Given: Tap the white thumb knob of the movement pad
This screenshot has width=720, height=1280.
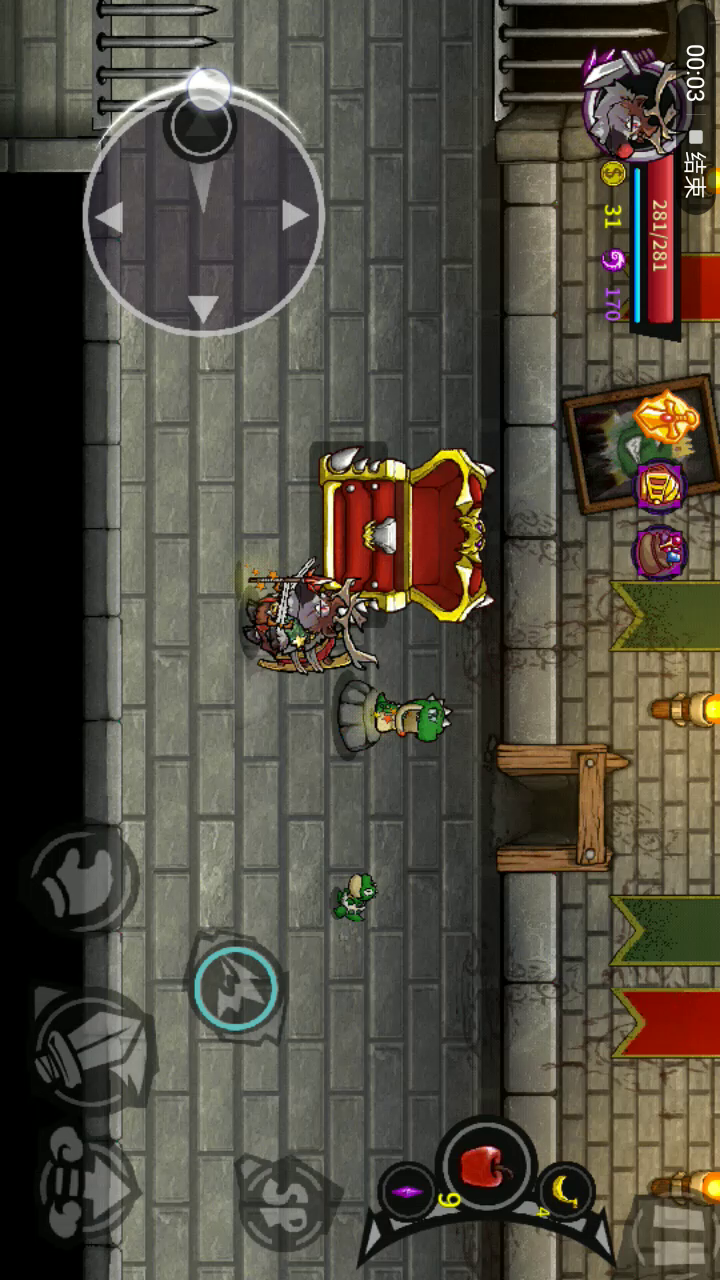Looking at the screenshot, I should point(208,89).
